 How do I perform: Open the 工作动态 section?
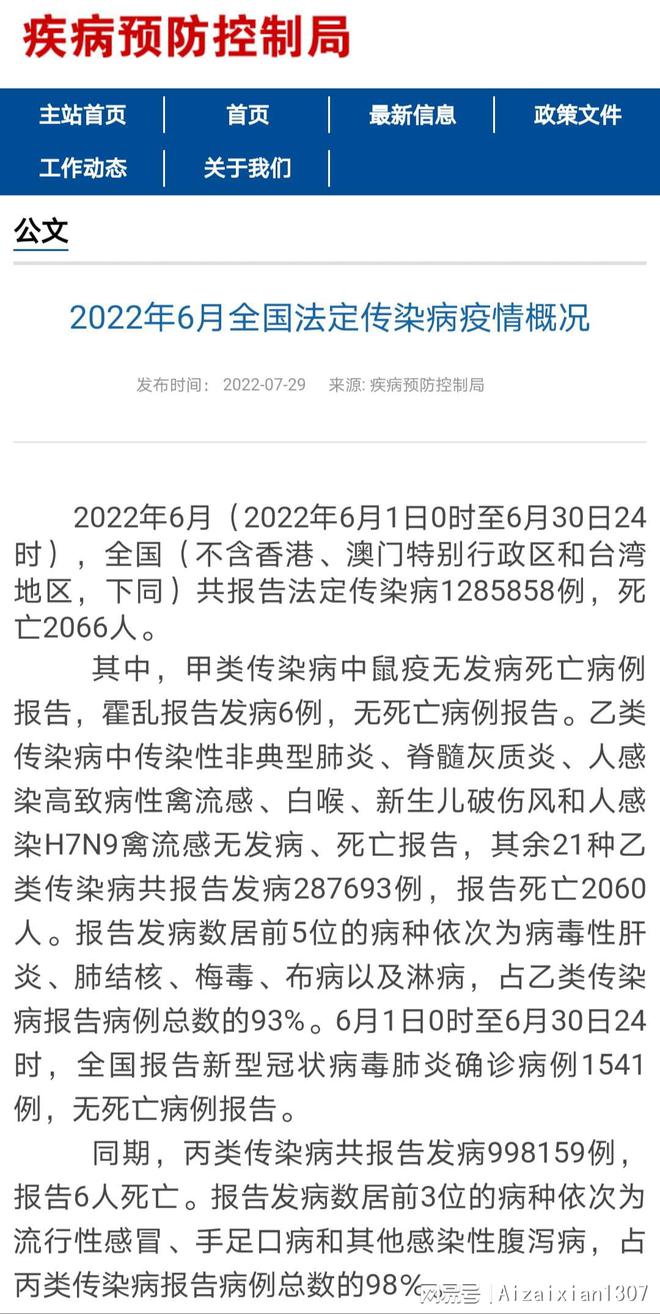pos(83,168)
